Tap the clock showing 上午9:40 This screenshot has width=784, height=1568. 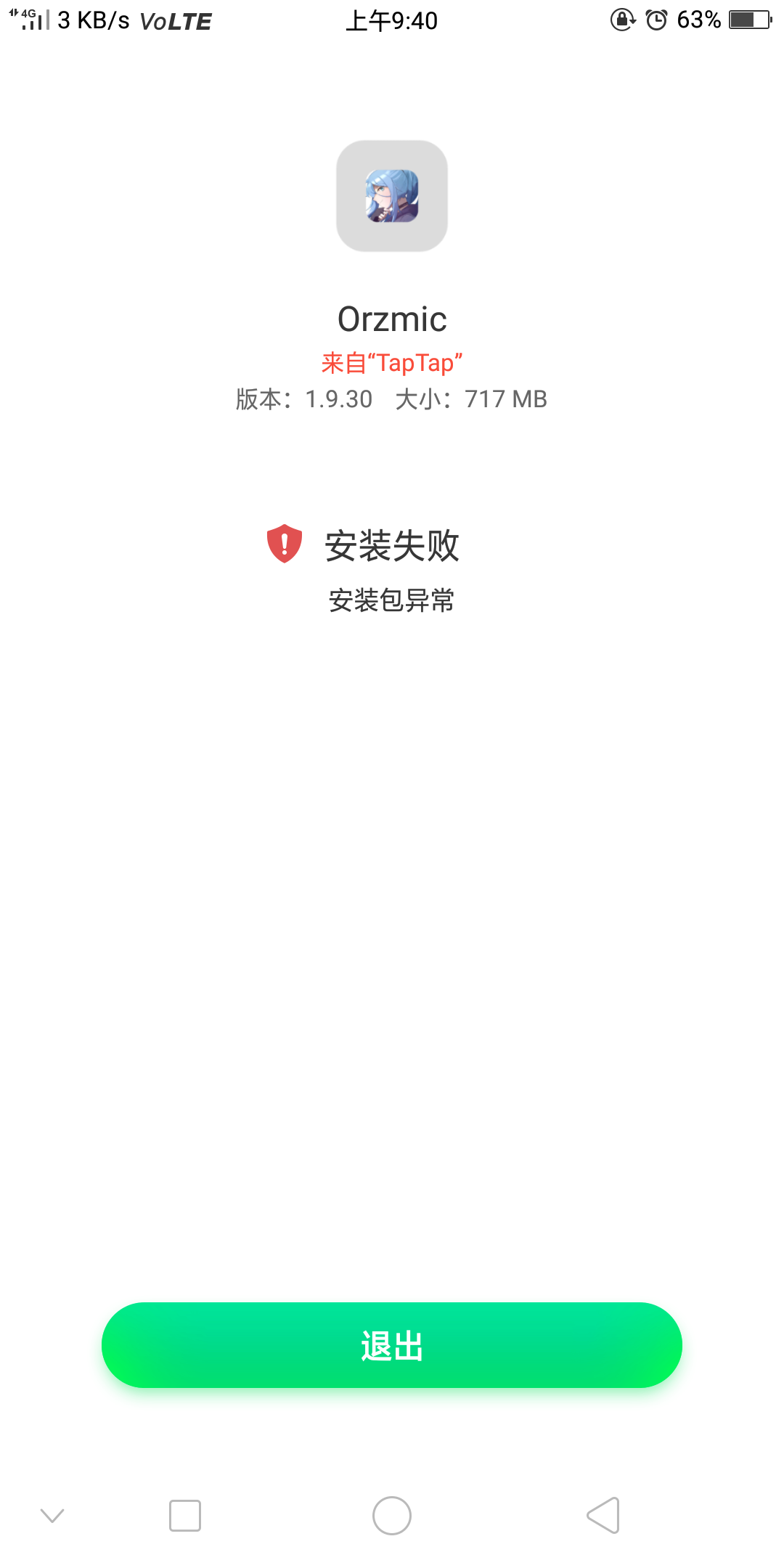pos(392,20)
